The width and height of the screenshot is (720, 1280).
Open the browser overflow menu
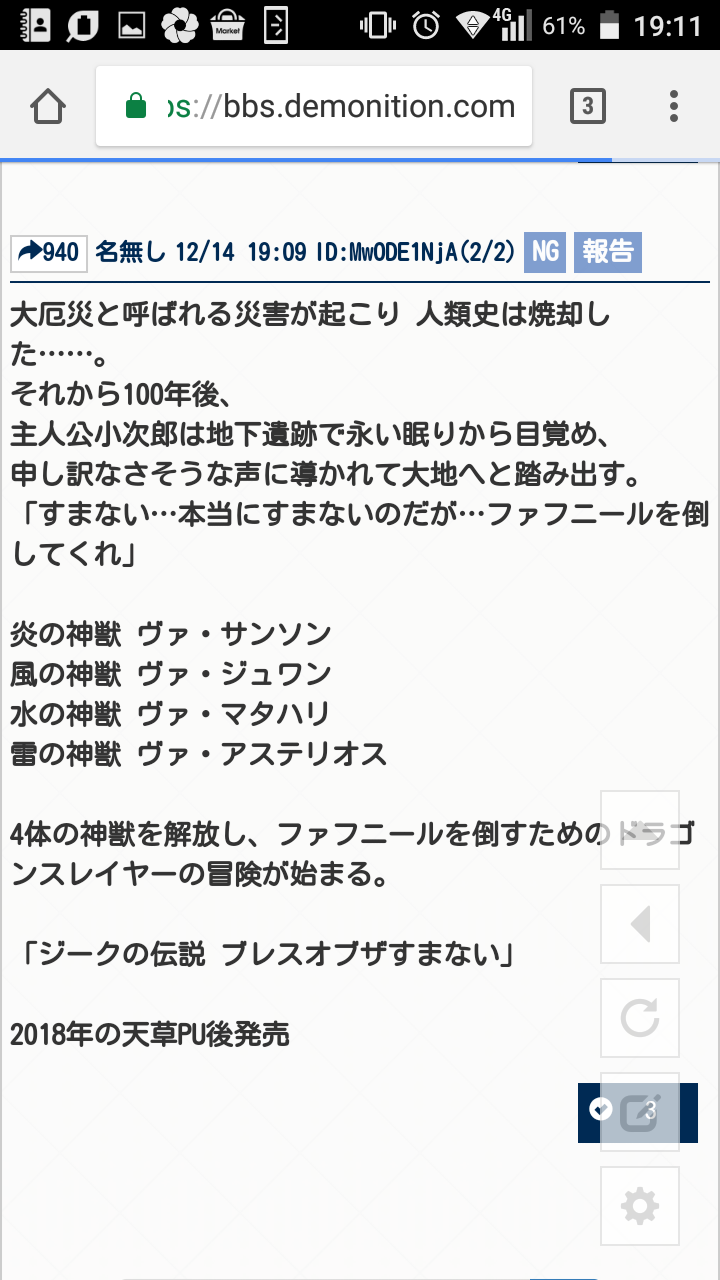(x=674, y=107)
